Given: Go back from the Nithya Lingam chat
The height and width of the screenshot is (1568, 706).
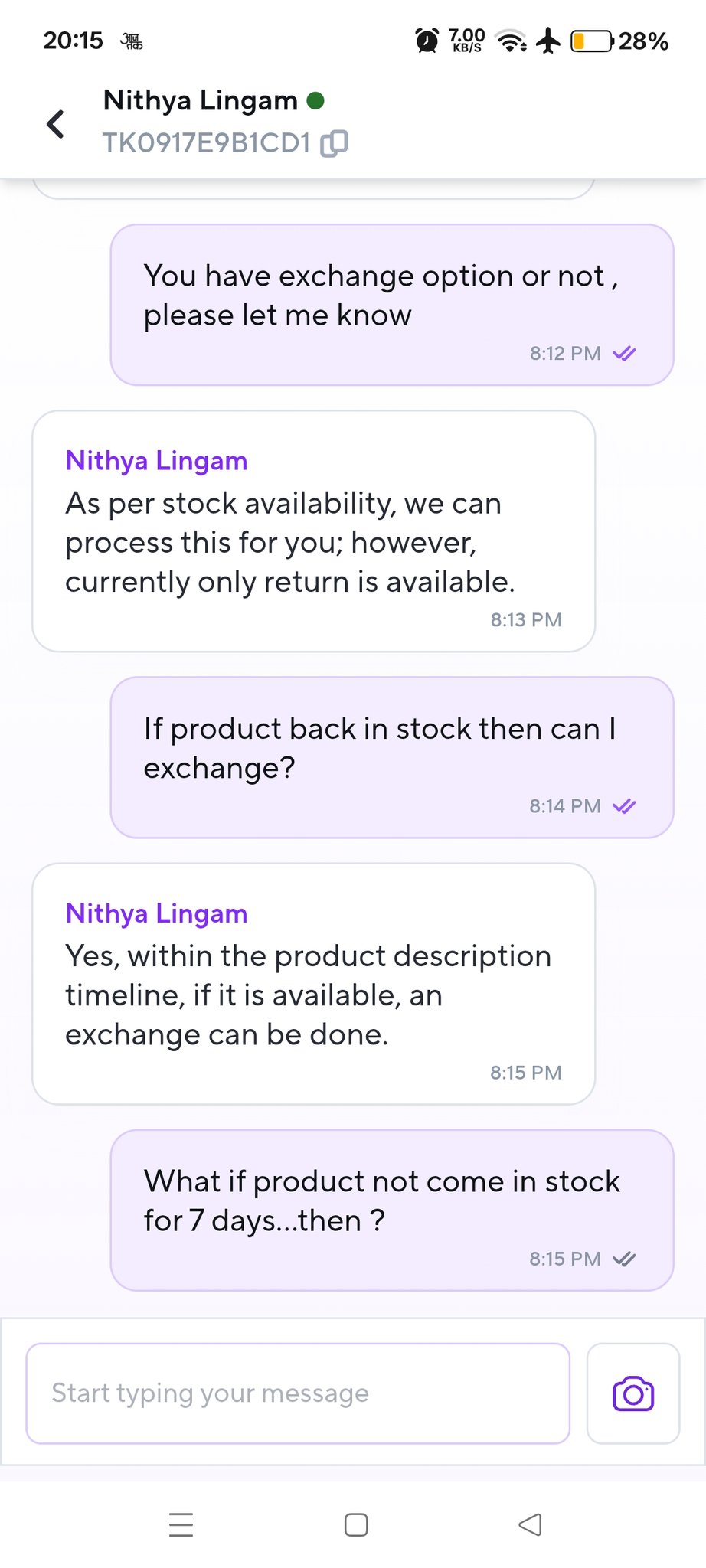Looking at the screenshot, I should click(55, 123).
